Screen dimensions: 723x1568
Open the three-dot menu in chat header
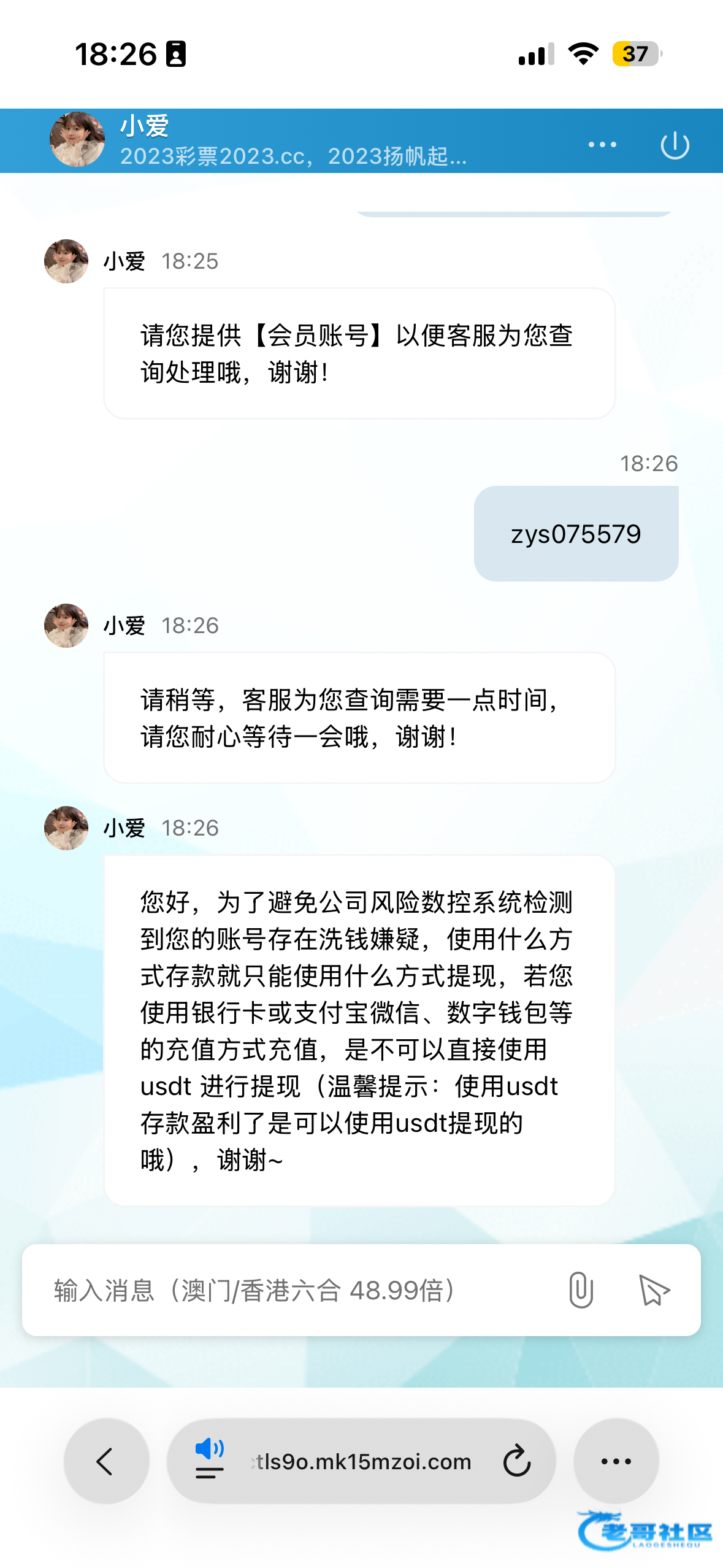[602, 145]
